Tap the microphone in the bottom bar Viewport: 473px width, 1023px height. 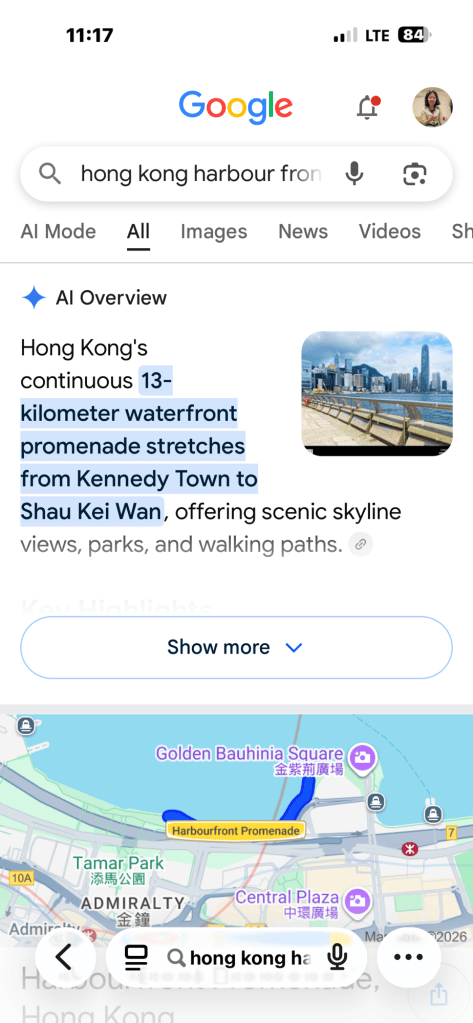click(x=337, y=958)
